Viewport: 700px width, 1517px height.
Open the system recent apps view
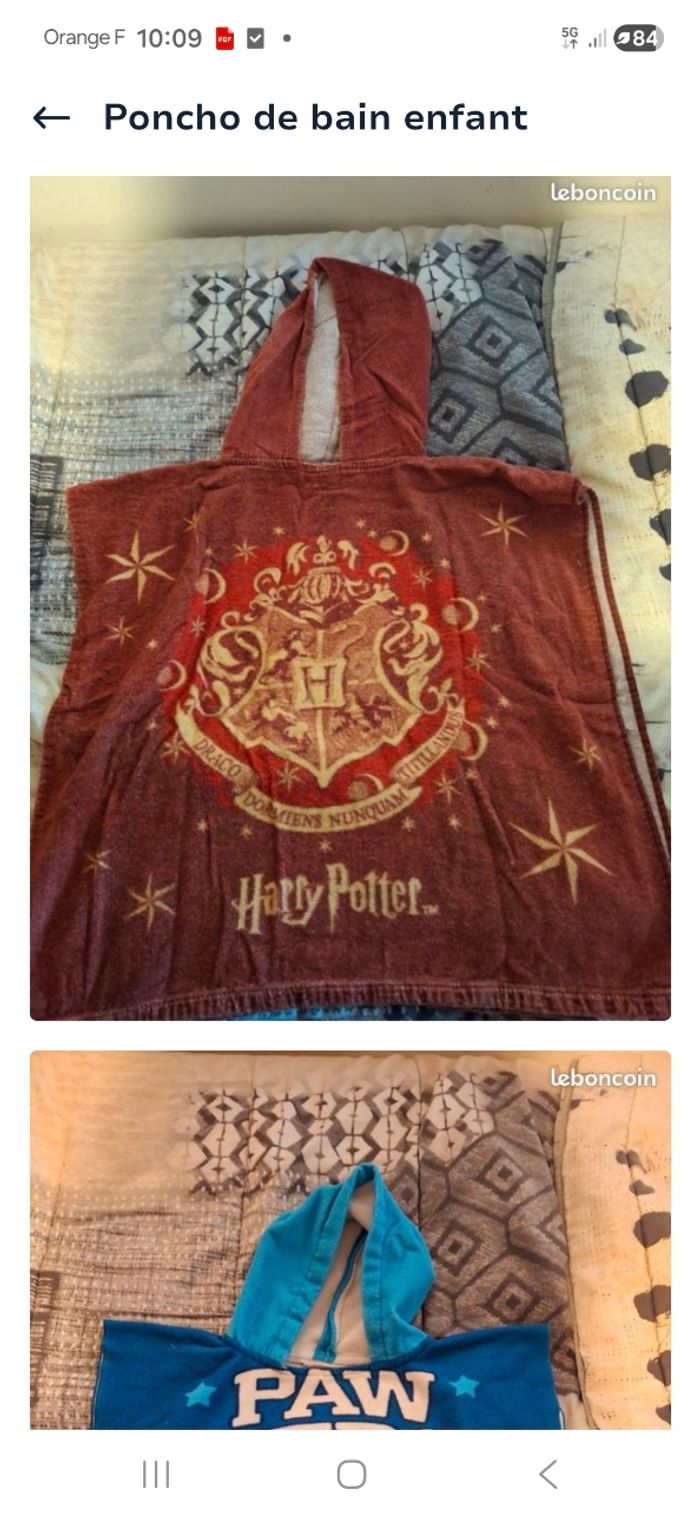pyautogui.click(x=156, y=1474)
